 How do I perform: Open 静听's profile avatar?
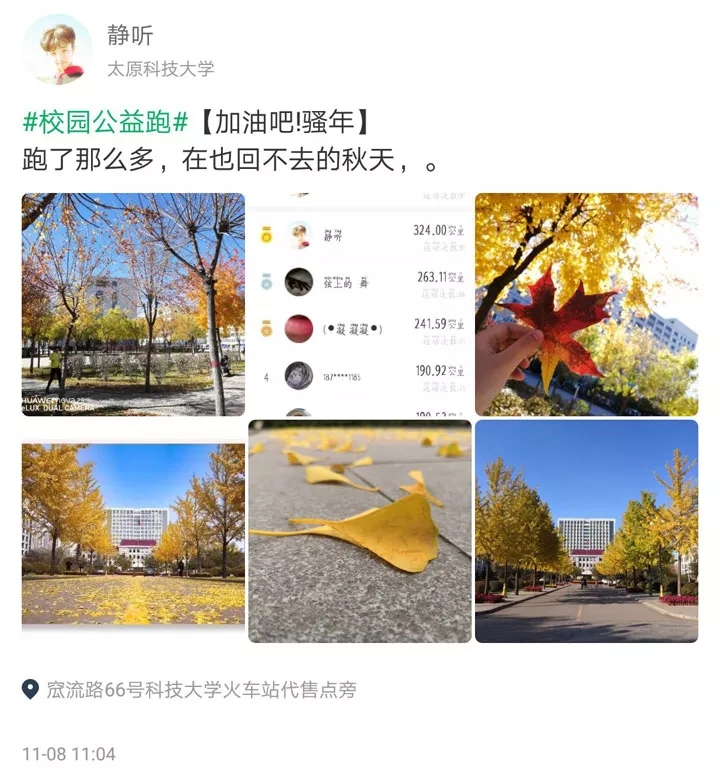pyautogui.click(x=57, y=49)
